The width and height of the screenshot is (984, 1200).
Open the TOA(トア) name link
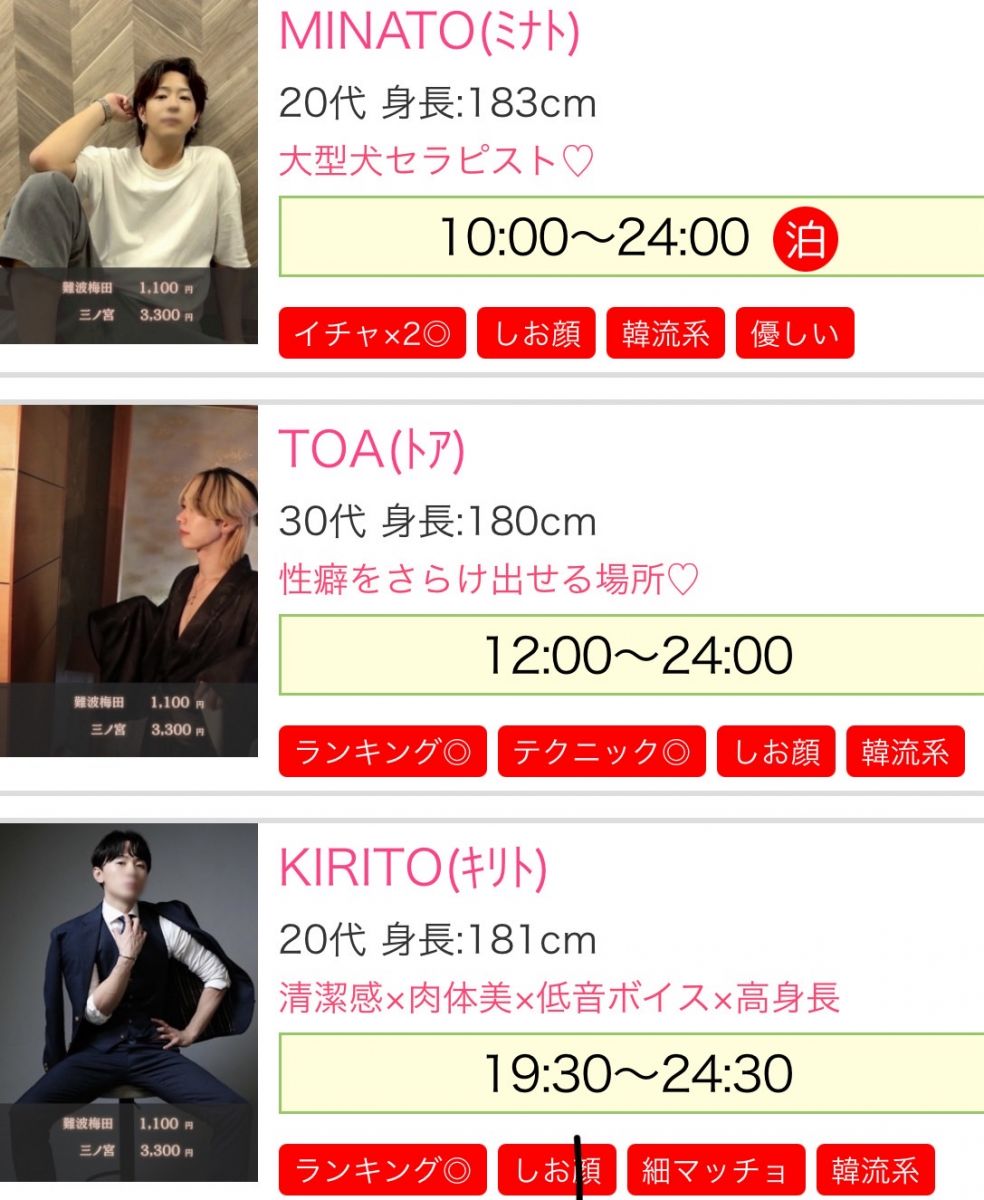372,451
